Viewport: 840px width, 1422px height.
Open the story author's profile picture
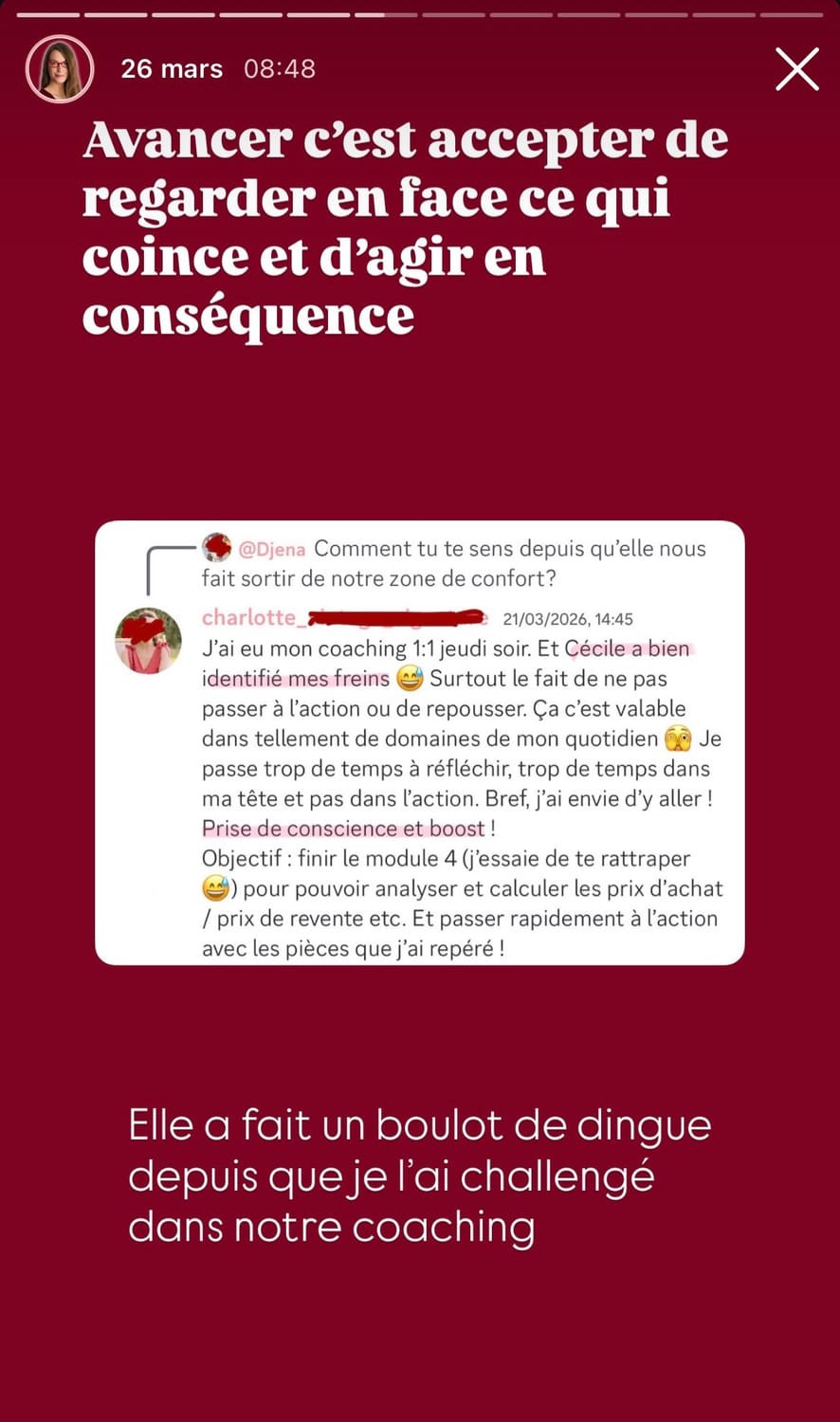[60, 69]
